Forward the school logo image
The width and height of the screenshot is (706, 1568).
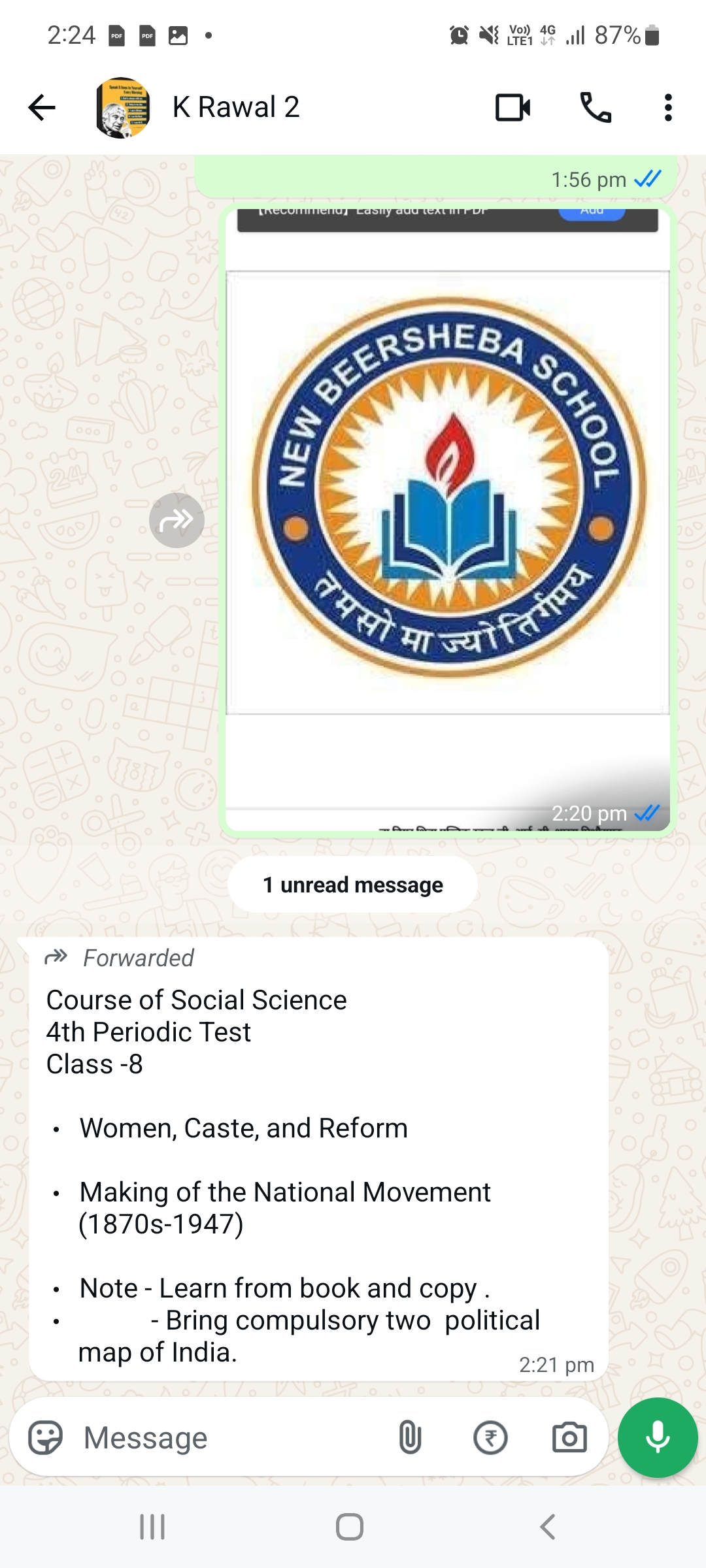coord(176,520)
